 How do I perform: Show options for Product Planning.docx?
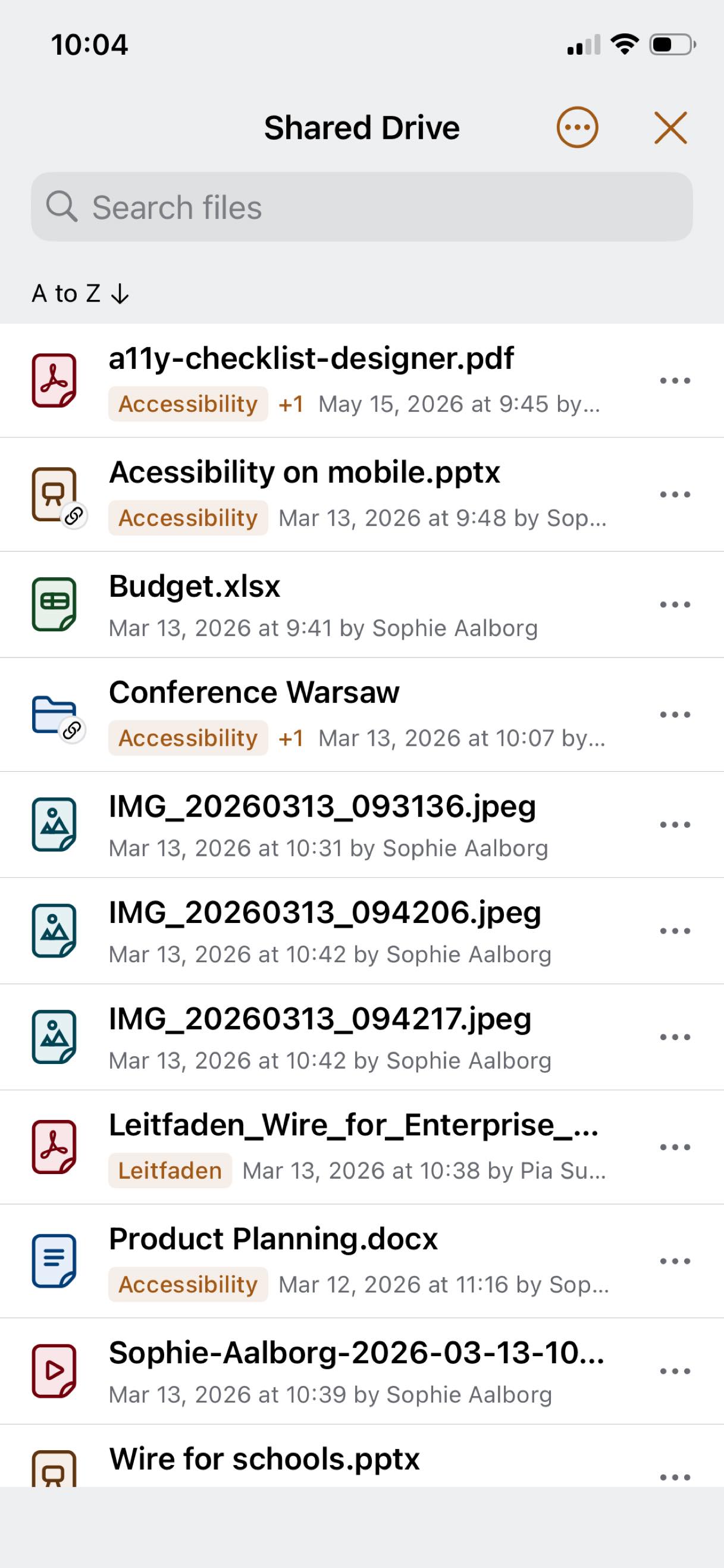(x=675, y=1261)
